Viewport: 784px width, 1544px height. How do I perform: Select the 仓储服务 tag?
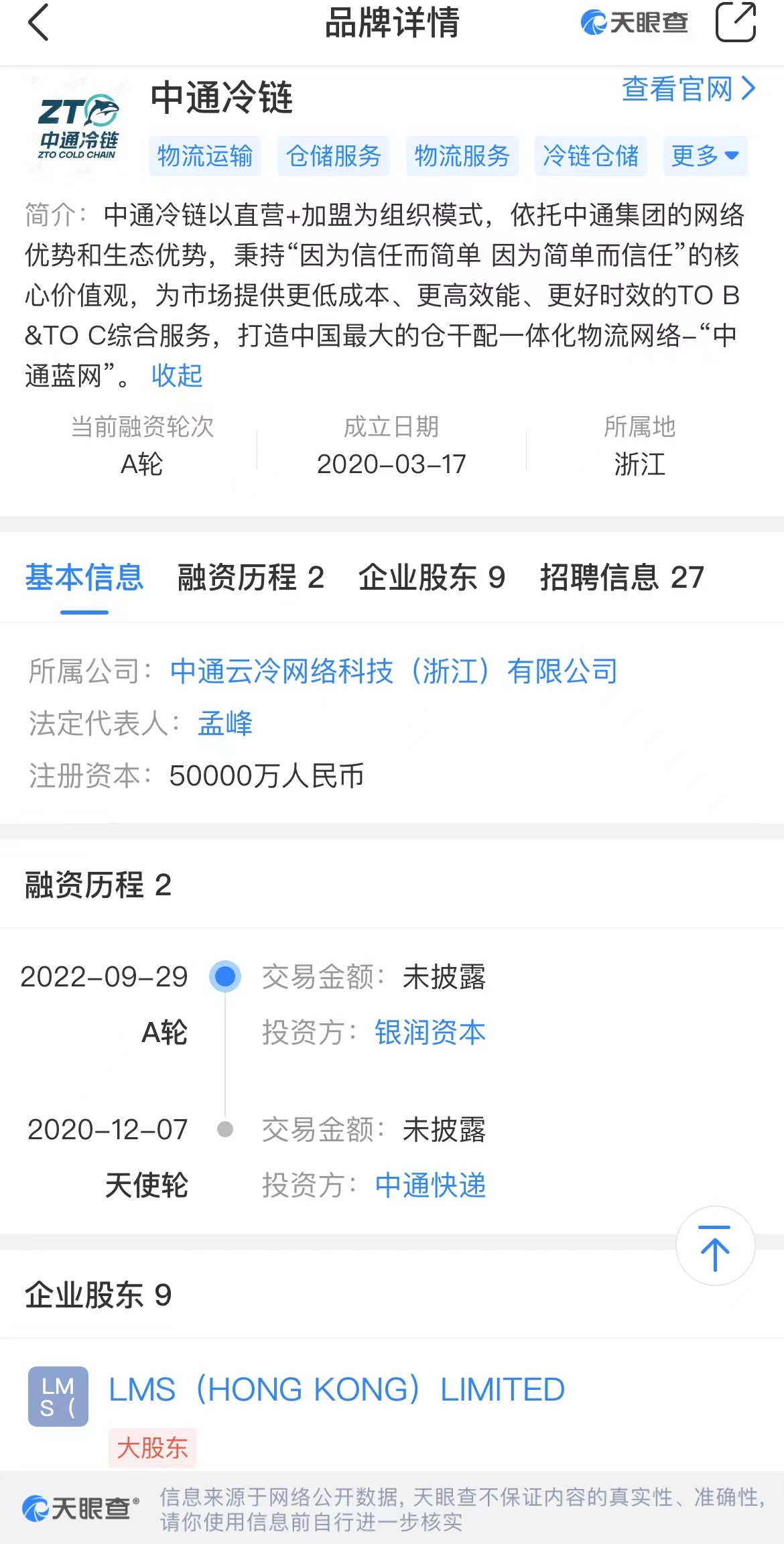tap(333, 156)
